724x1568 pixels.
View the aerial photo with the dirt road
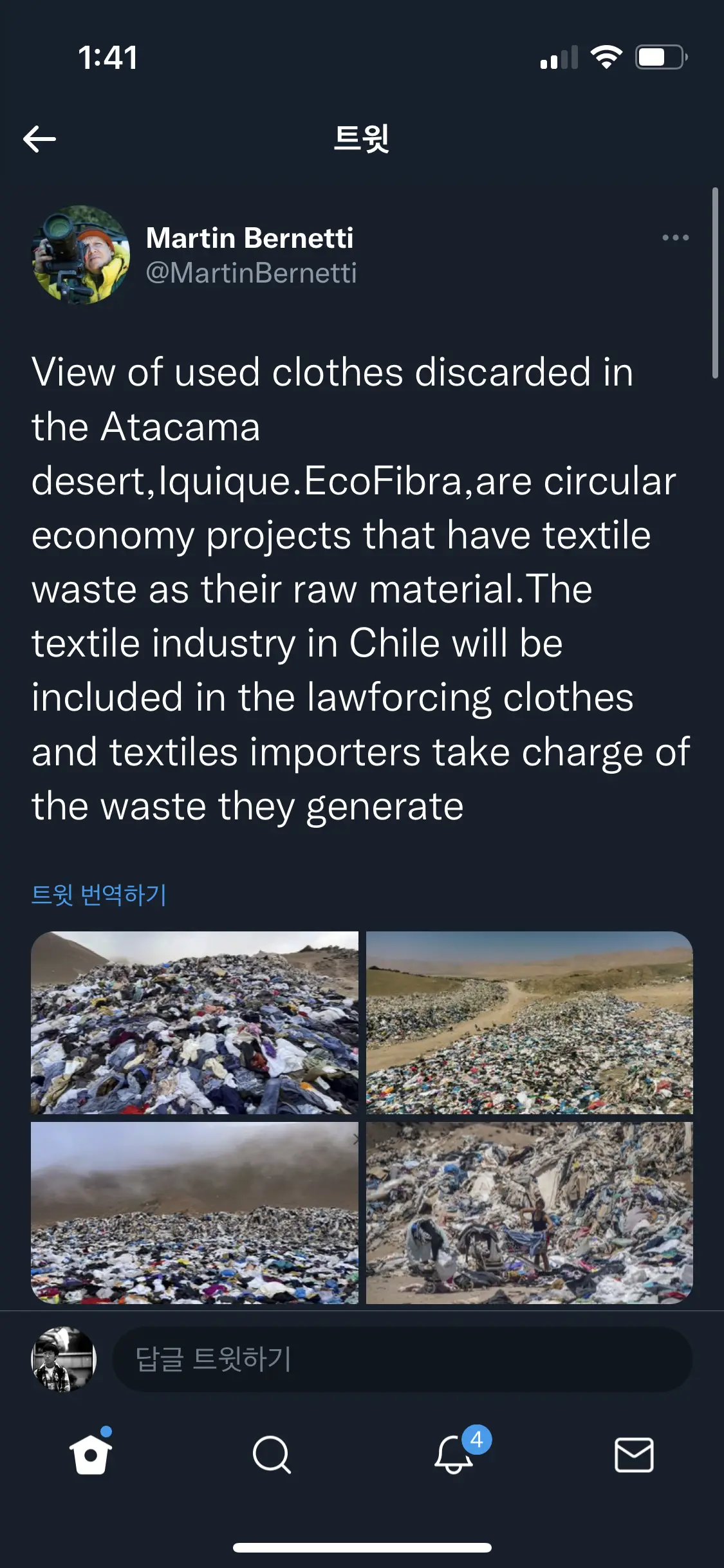(529, 1022)
